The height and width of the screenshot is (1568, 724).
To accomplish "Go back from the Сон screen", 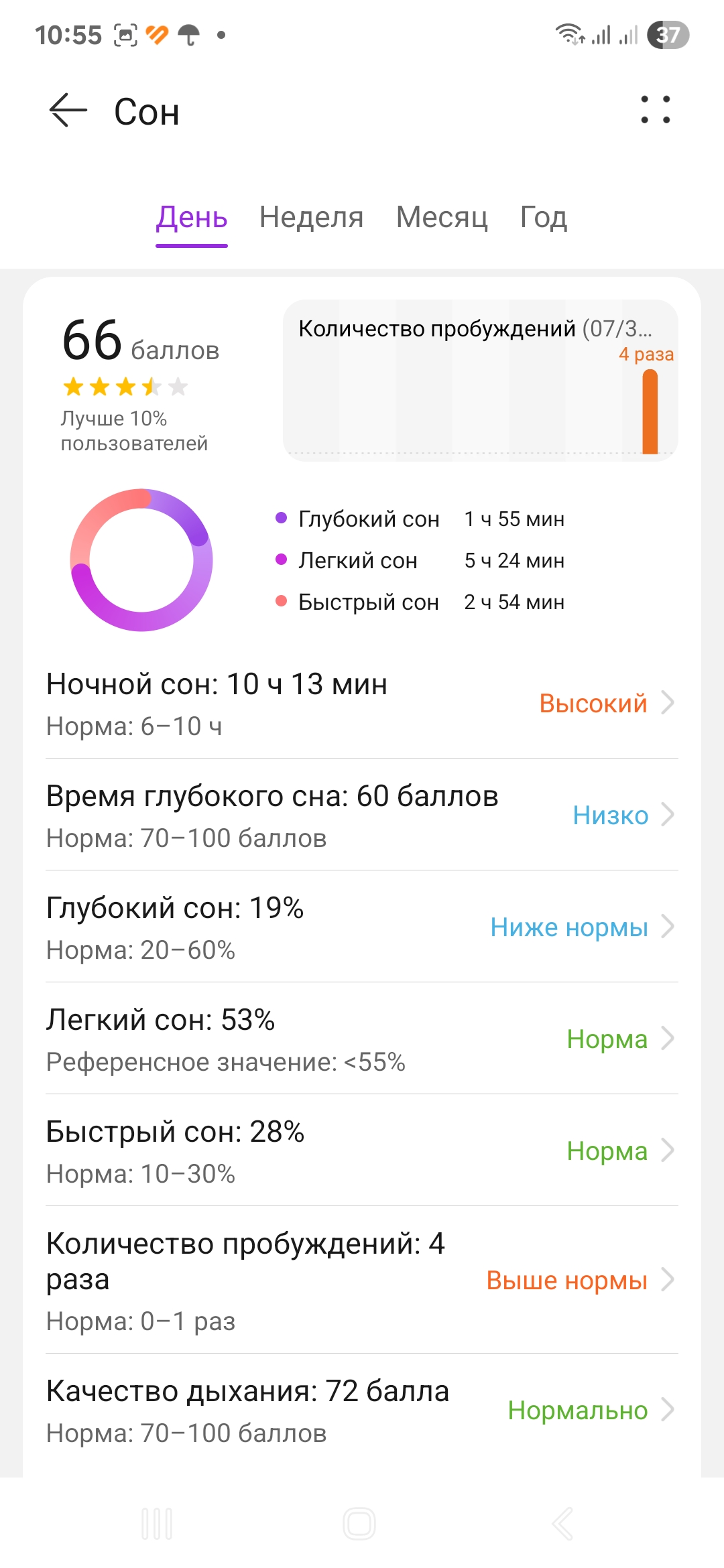I will pos(68,111).
